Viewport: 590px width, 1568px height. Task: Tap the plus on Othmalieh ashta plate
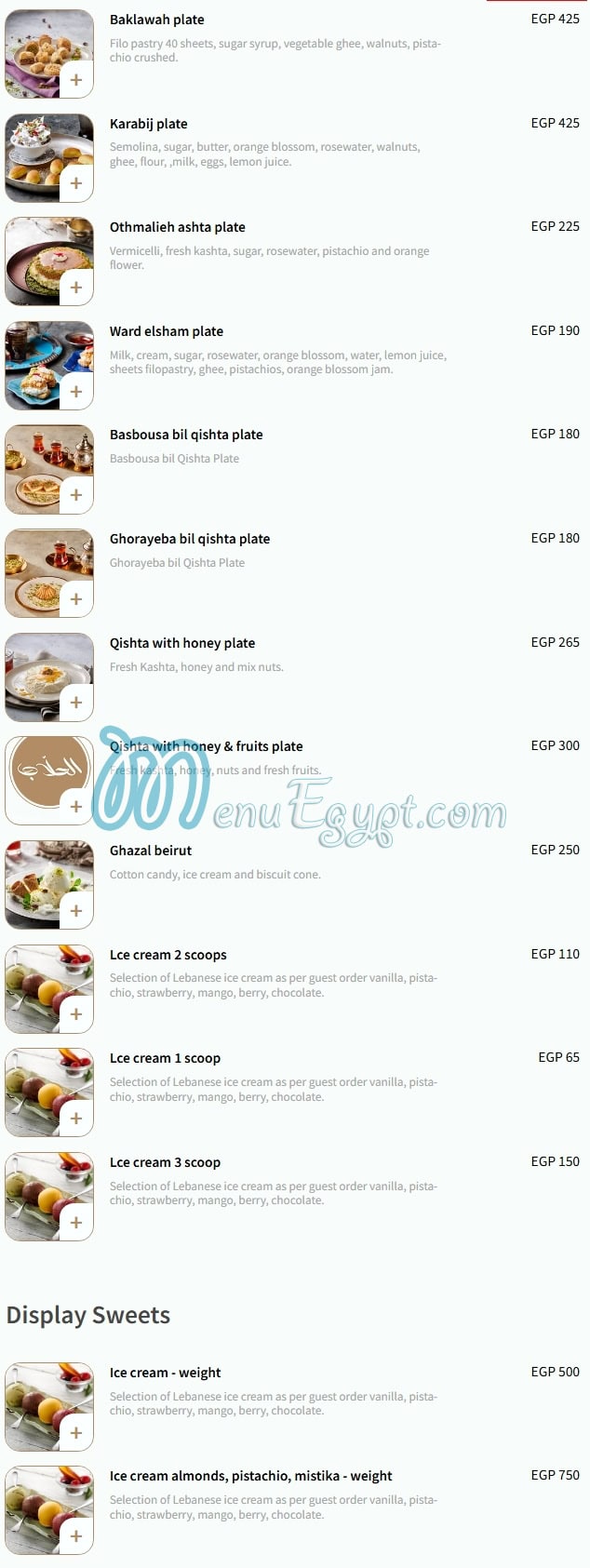(76, 288)
